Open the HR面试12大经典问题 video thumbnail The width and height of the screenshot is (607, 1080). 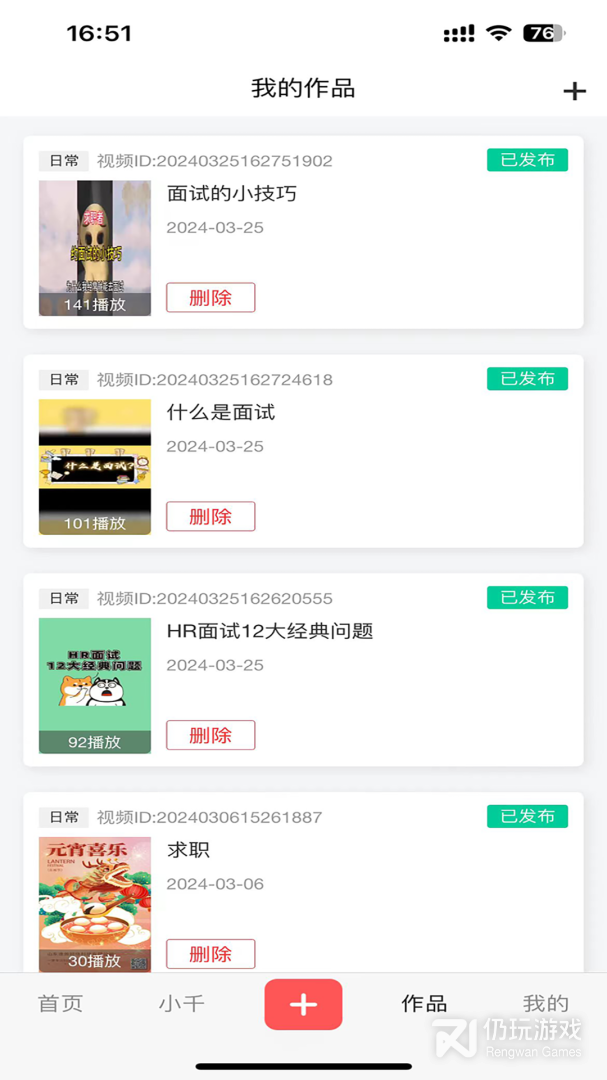[x=95, y=686]
